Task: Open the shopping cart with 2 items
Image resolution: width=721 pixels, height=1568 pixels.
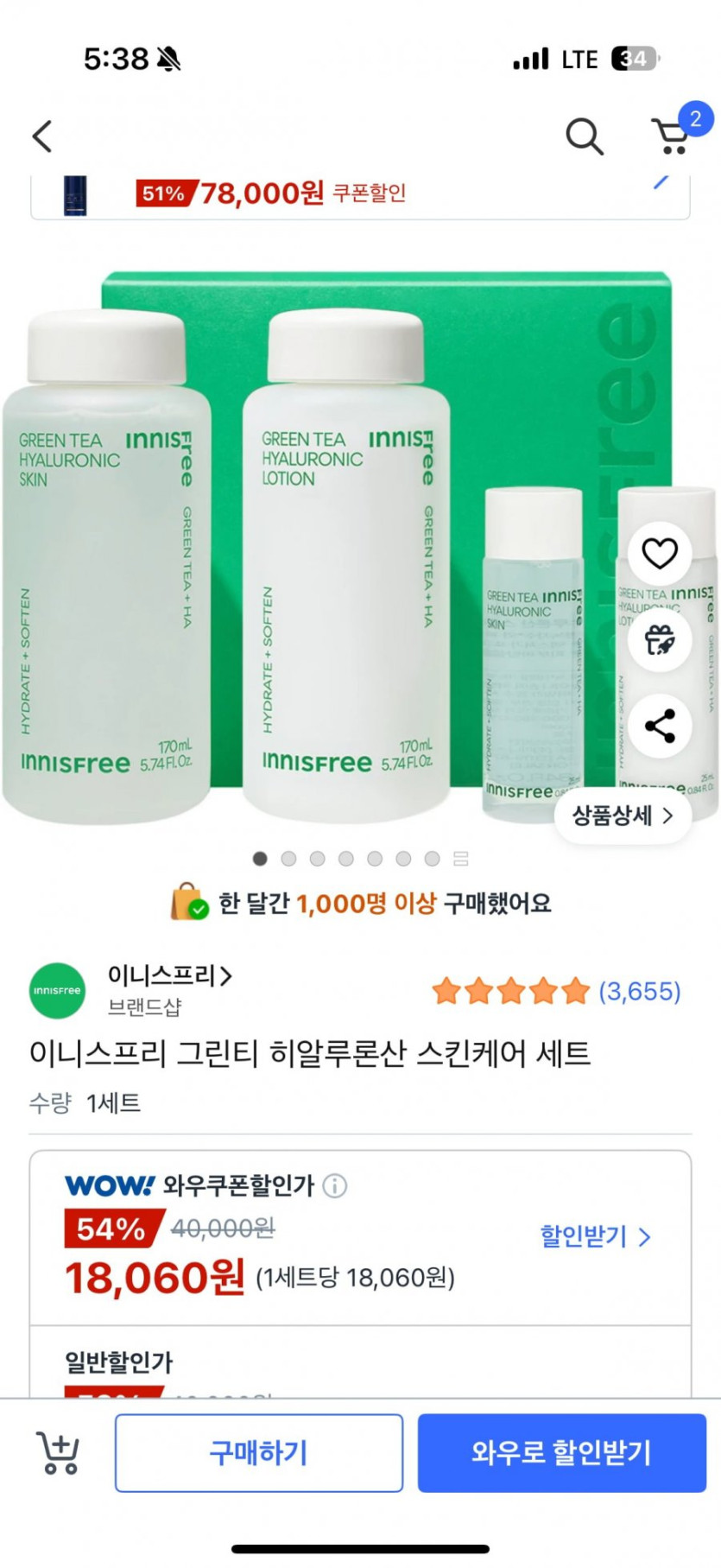Action: (672, 136)
